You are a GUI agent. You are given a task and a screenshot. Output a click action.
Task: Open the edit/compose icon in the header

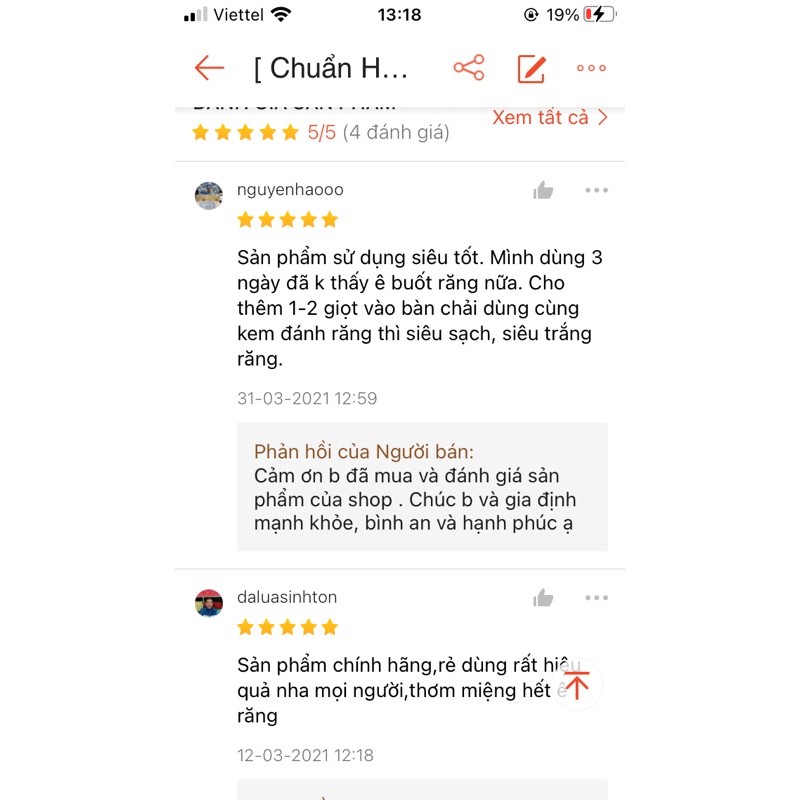(531, 68)
